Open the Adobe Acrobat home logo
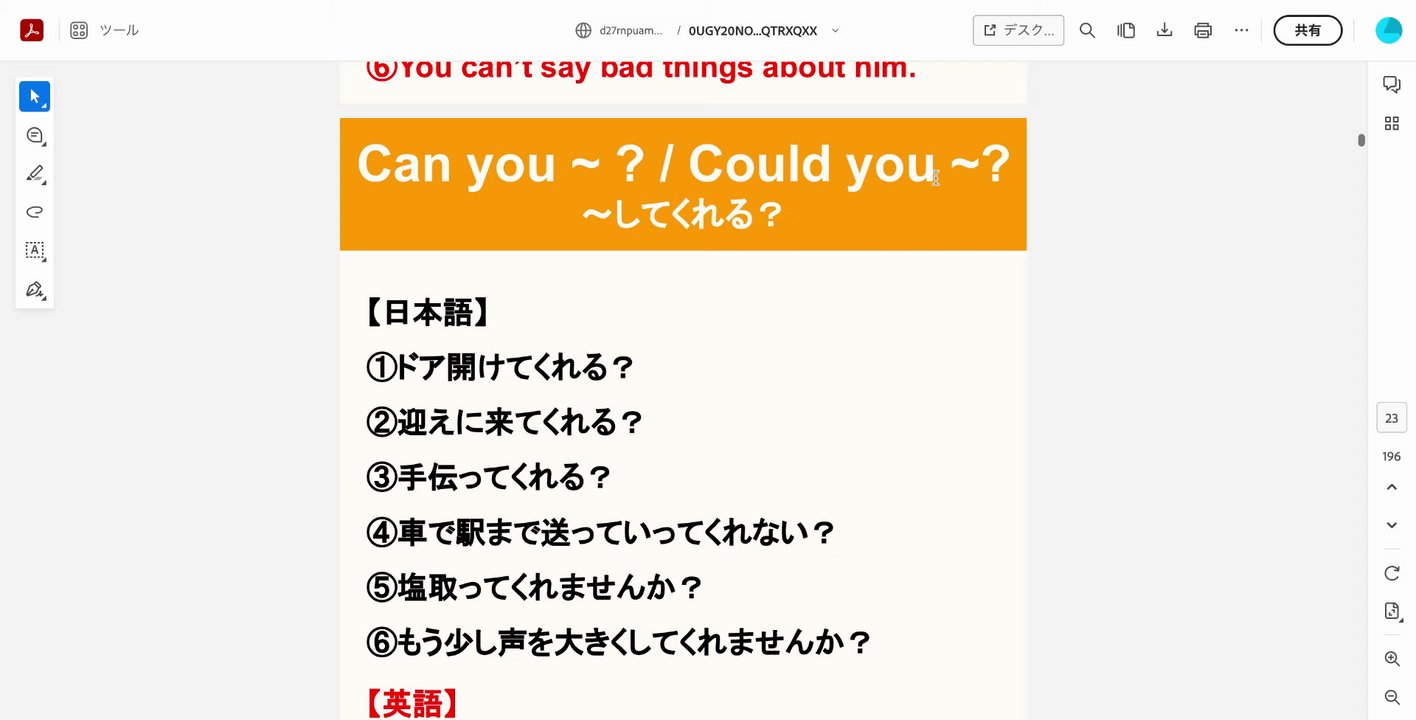1416x720 pixels. click(31, 30)
